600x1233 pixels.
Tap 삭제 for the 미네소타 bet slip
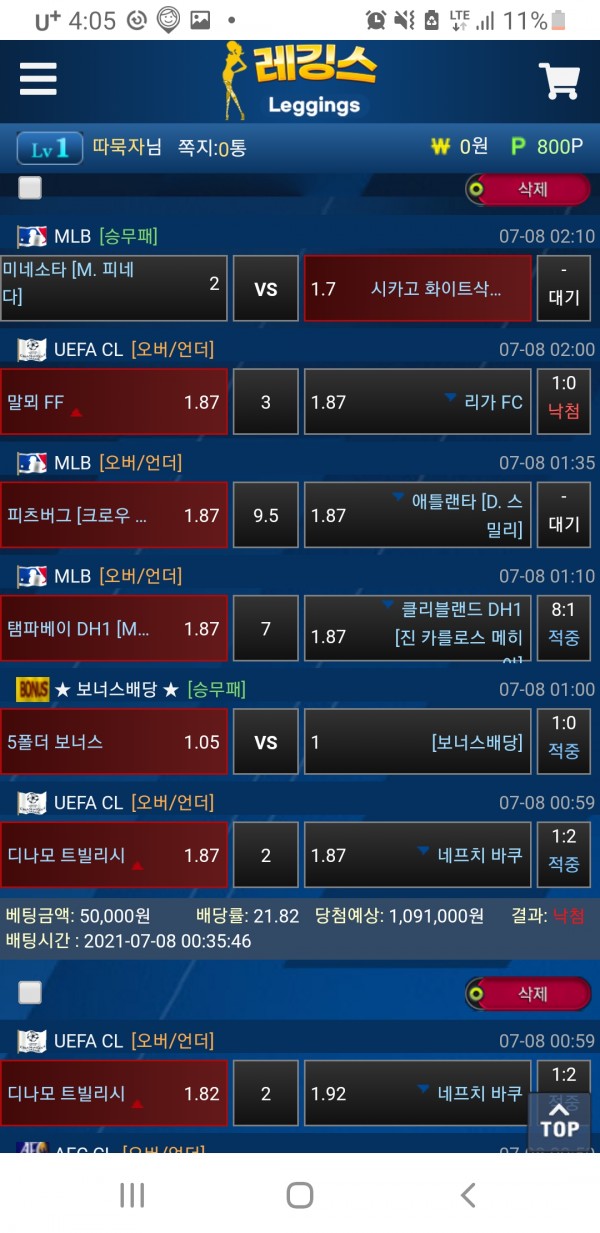528,189
